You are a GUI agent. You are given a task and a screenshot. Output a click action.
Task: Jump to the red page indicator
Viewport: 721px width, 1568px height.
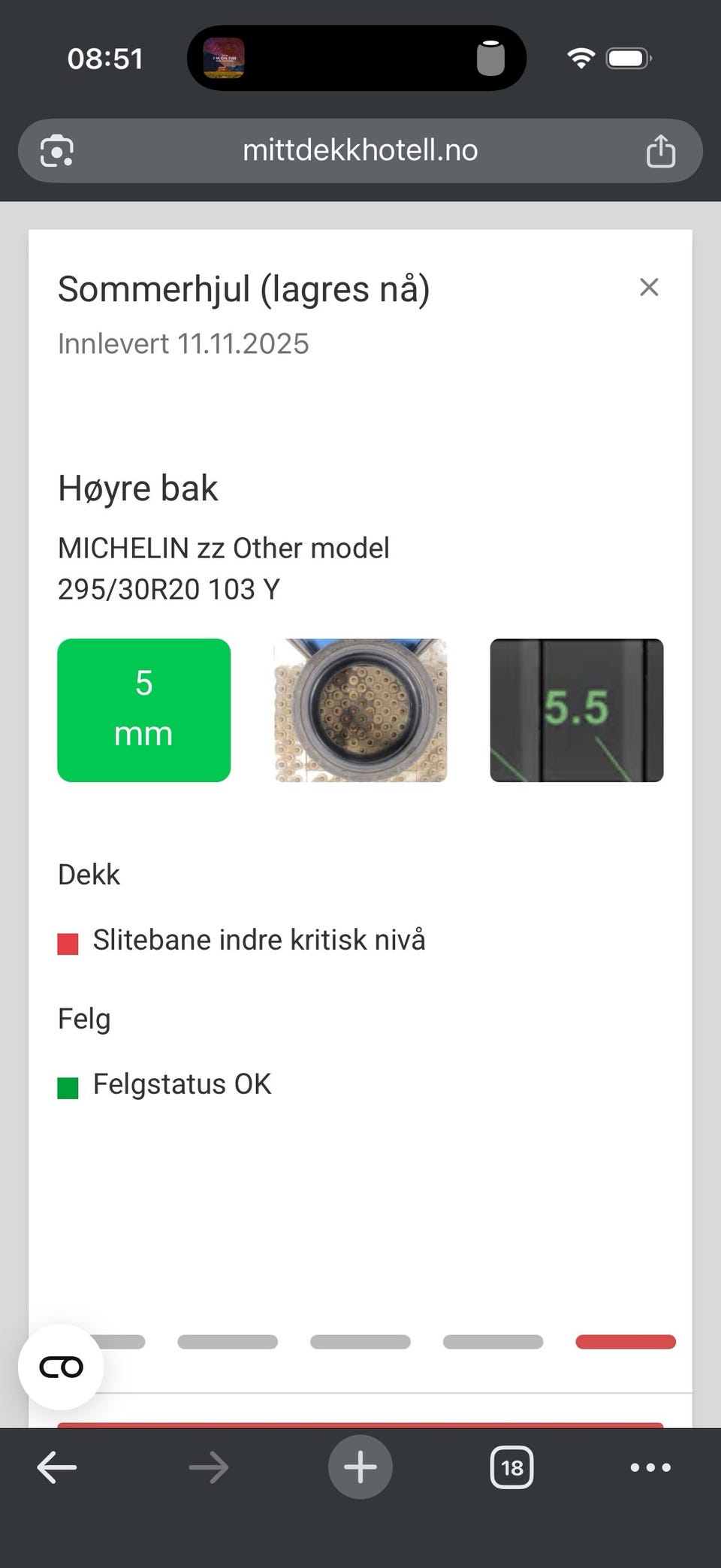626,1342
